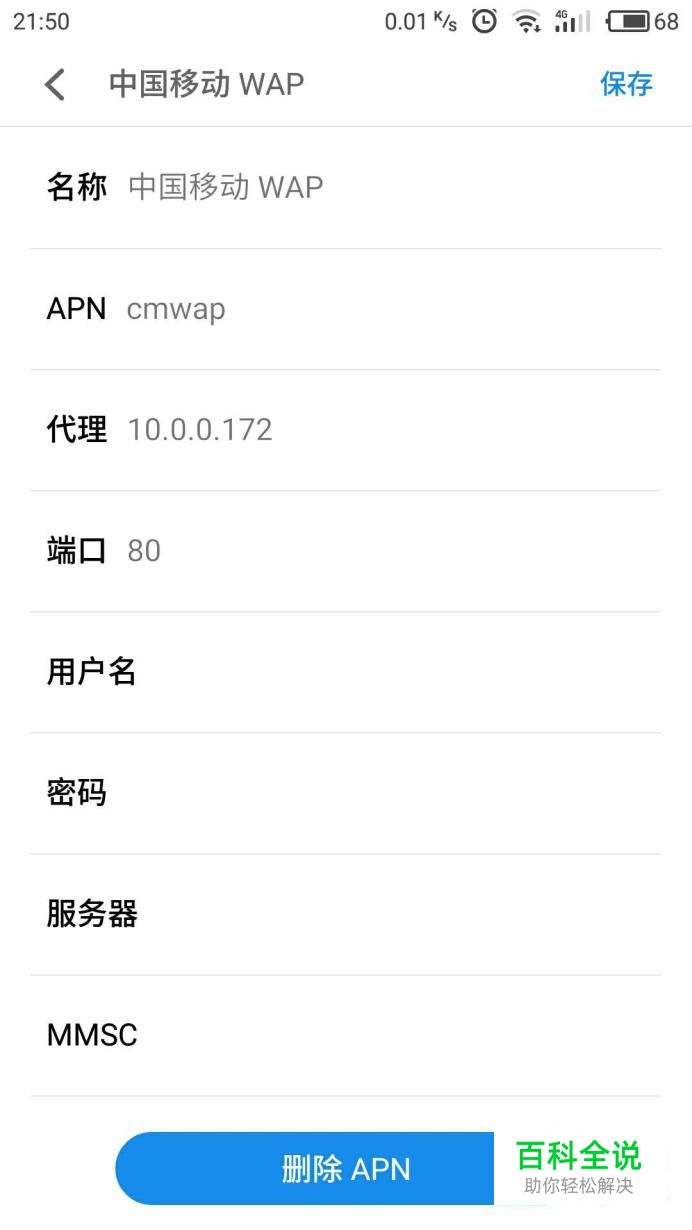Edit the 端口 port value

click(346, 551)
